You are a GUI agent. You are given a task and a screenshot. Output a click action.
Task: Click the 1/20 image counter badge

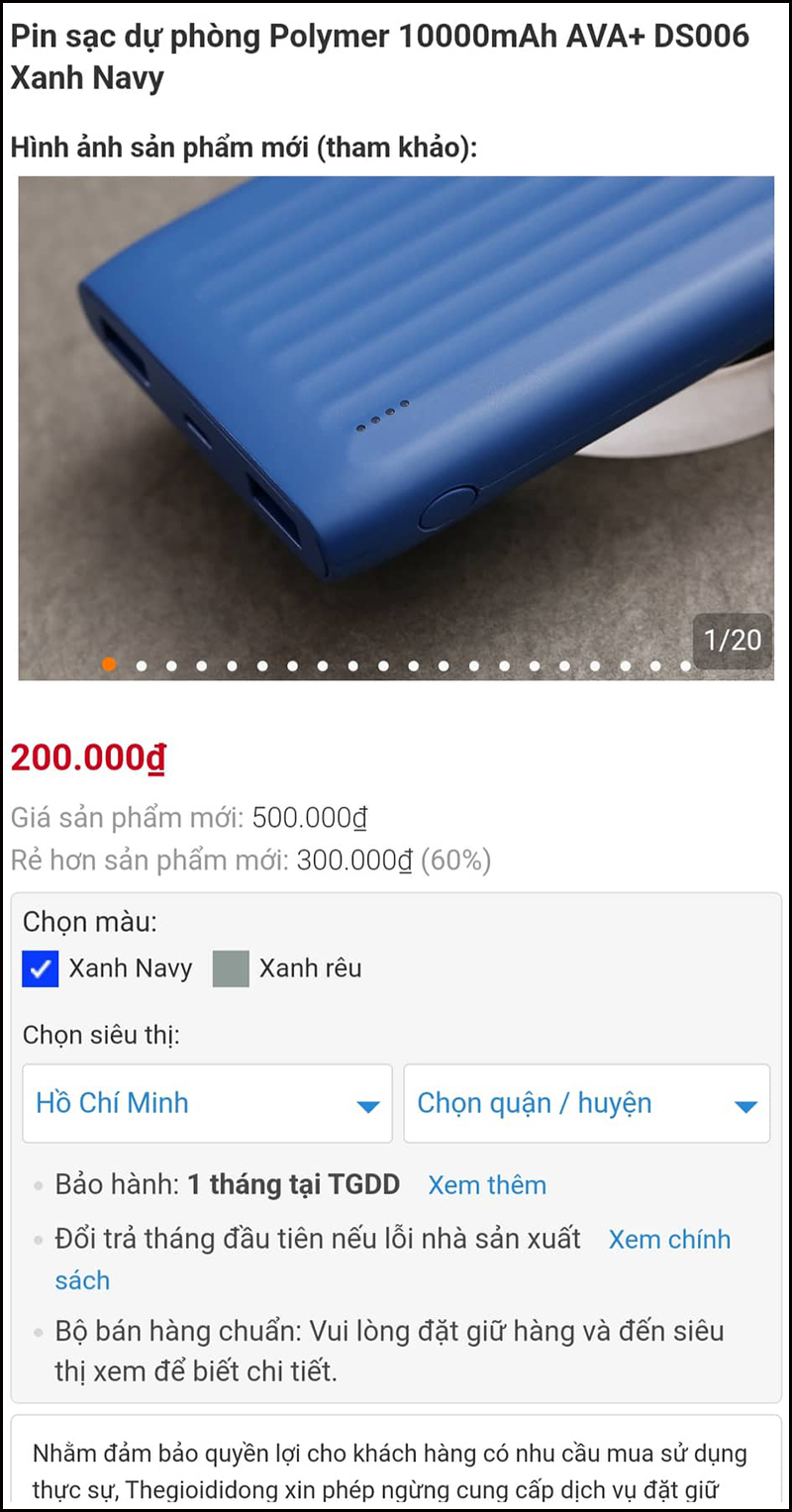point(733,641)
